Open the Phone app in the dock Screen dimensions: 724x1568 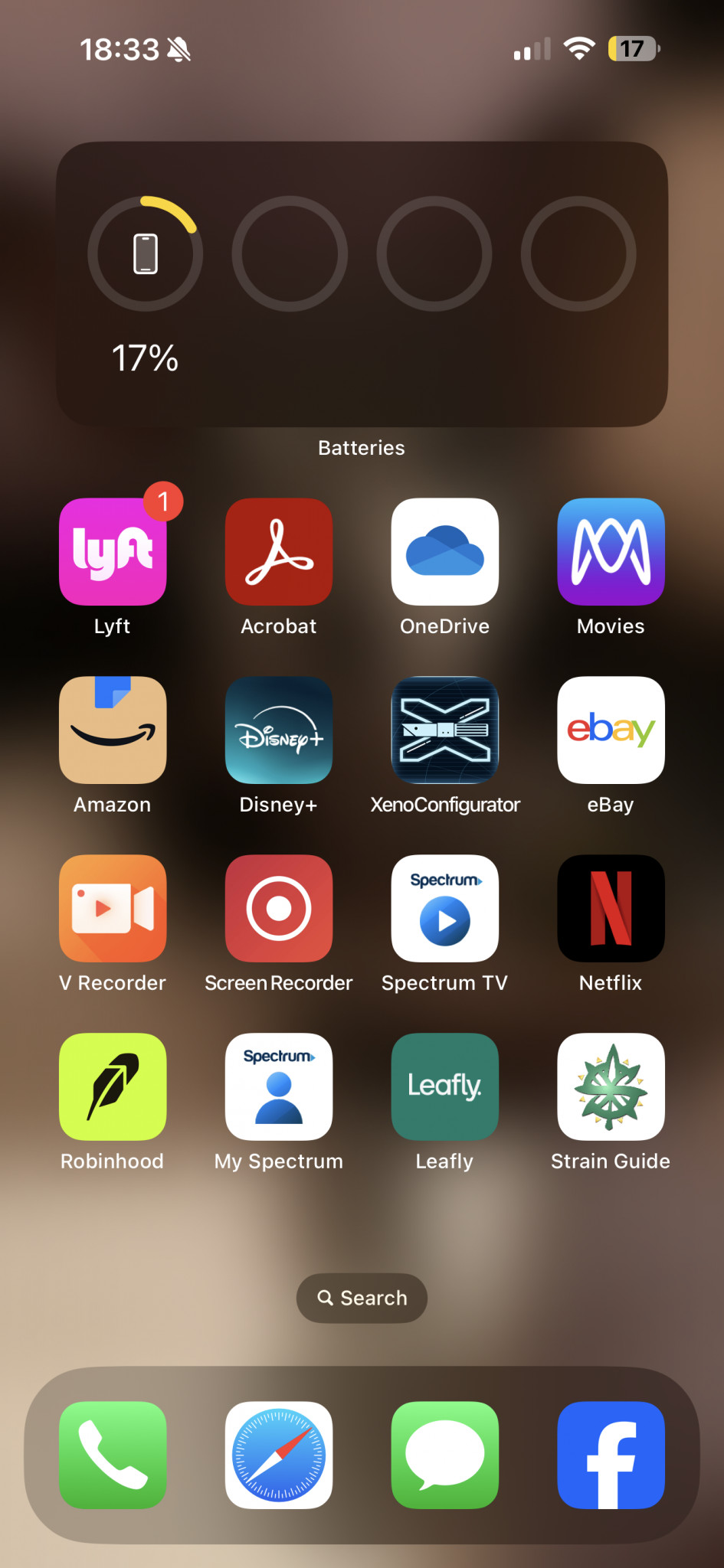tap(113, 1455)
